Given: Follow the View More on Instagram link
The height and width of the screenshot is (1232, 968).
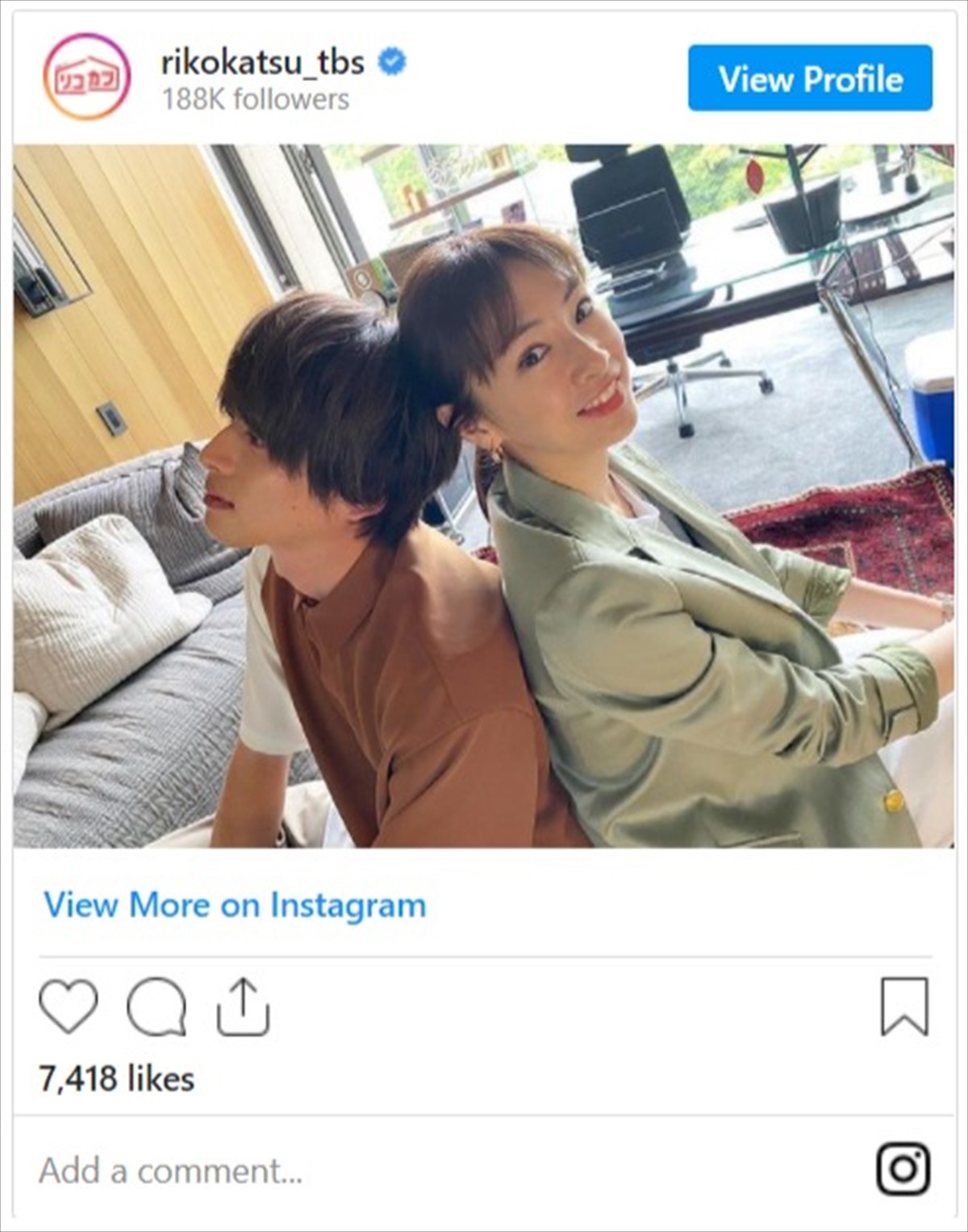Looking at the screenshot, I should [235, 905].
